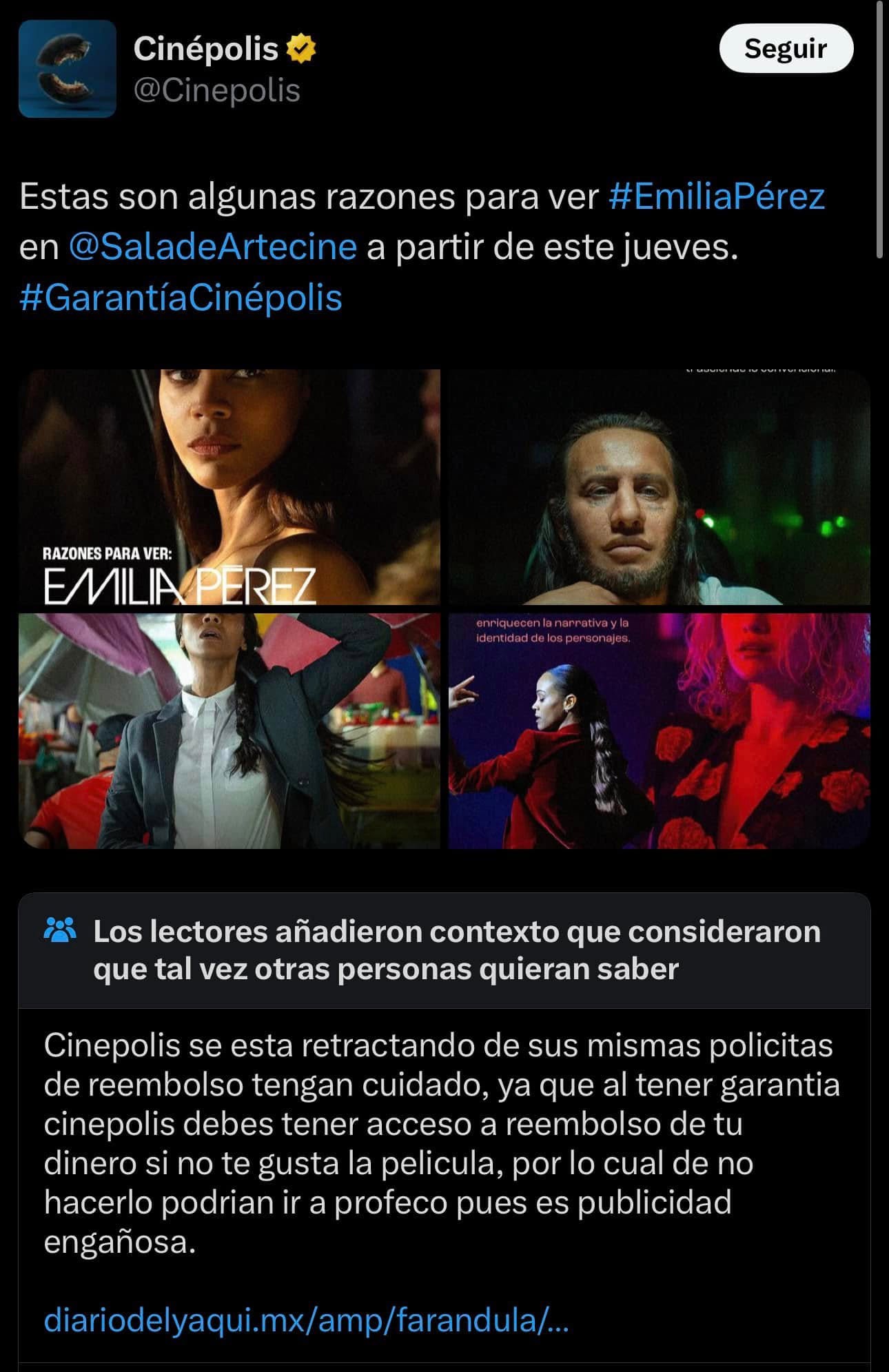Open the #GarantíaCinépolis hashtag
Image resolution: width=889 pixels, height=1372 pixels.
181,298
